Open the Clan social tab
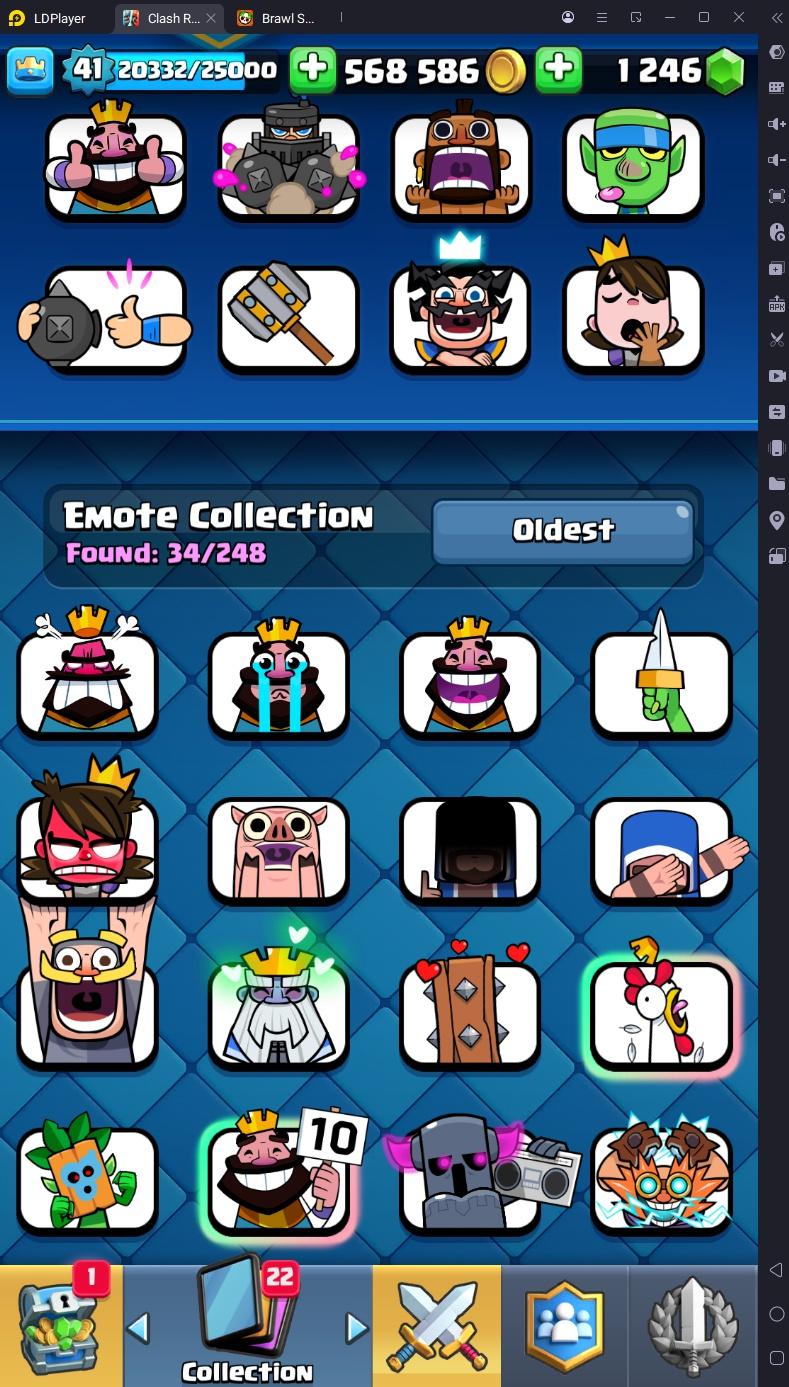Screen dimensions: 789x1387 (565, 1325)
